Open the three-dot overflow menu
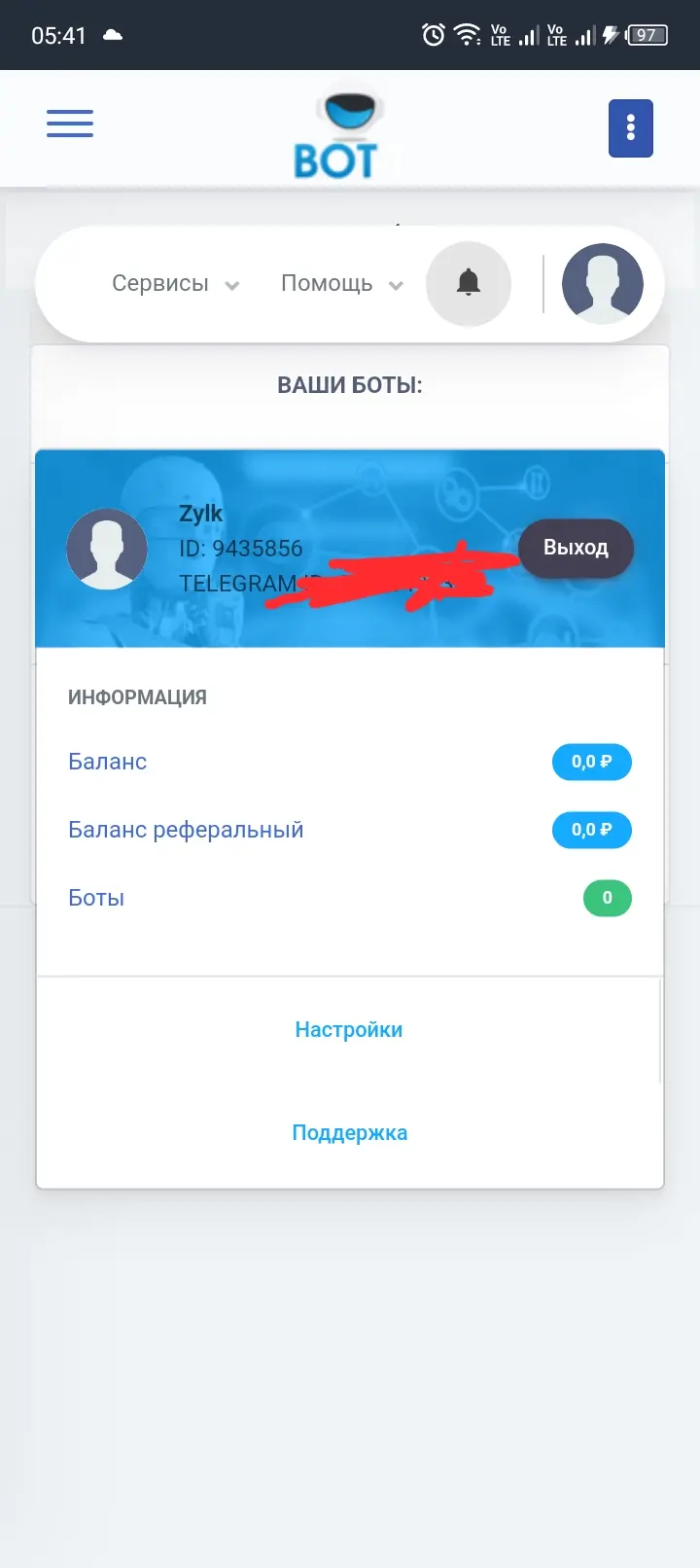Screen dimensions: 700x1568 pos(631,127)
